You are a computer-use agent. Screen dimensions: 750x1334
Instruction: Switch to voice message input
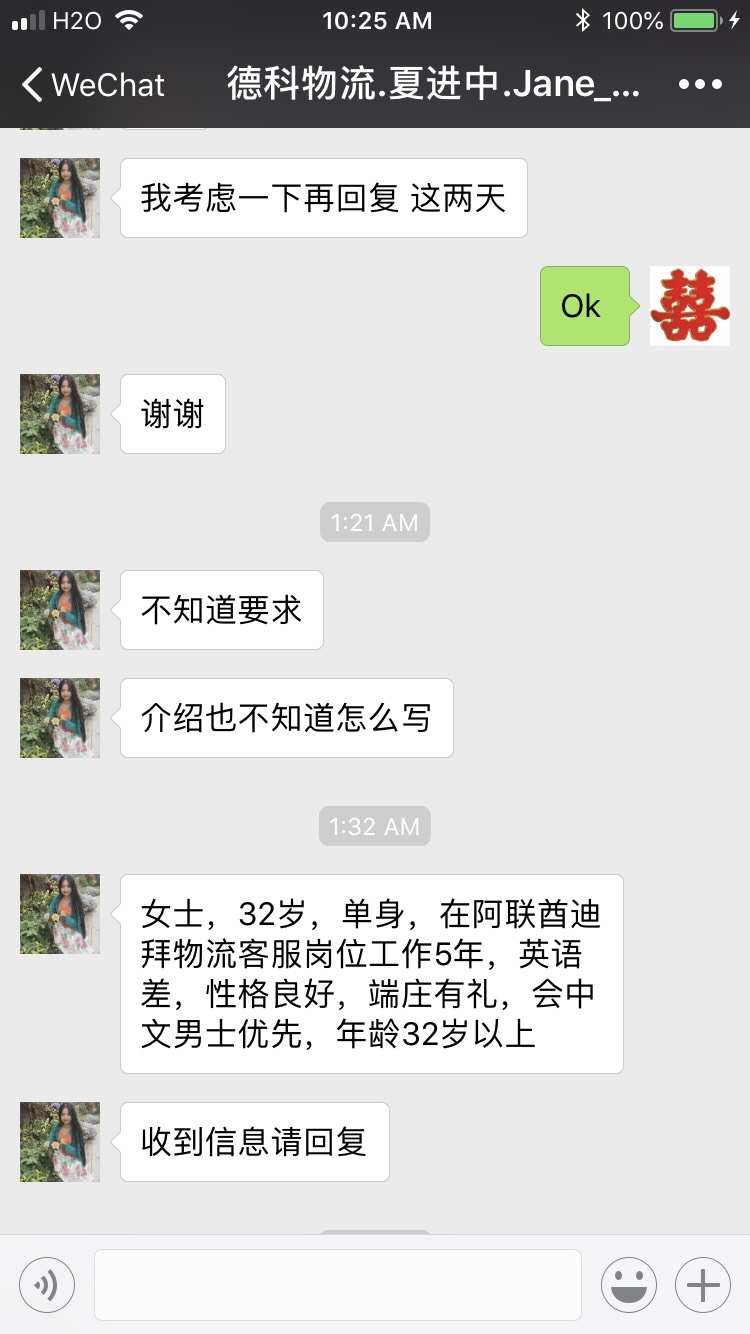47,1285
